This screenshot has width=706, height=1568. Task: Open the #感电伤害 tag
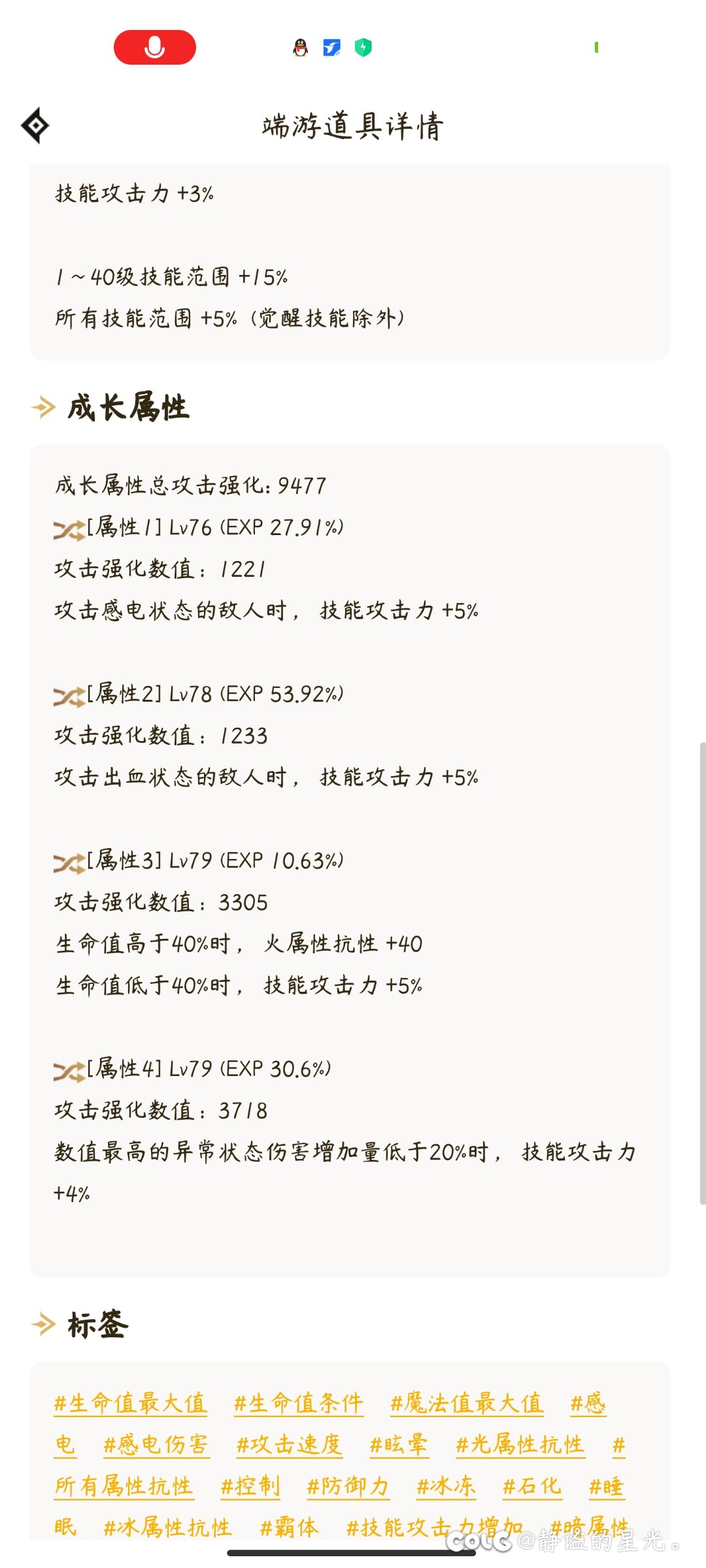(156, 1444)
